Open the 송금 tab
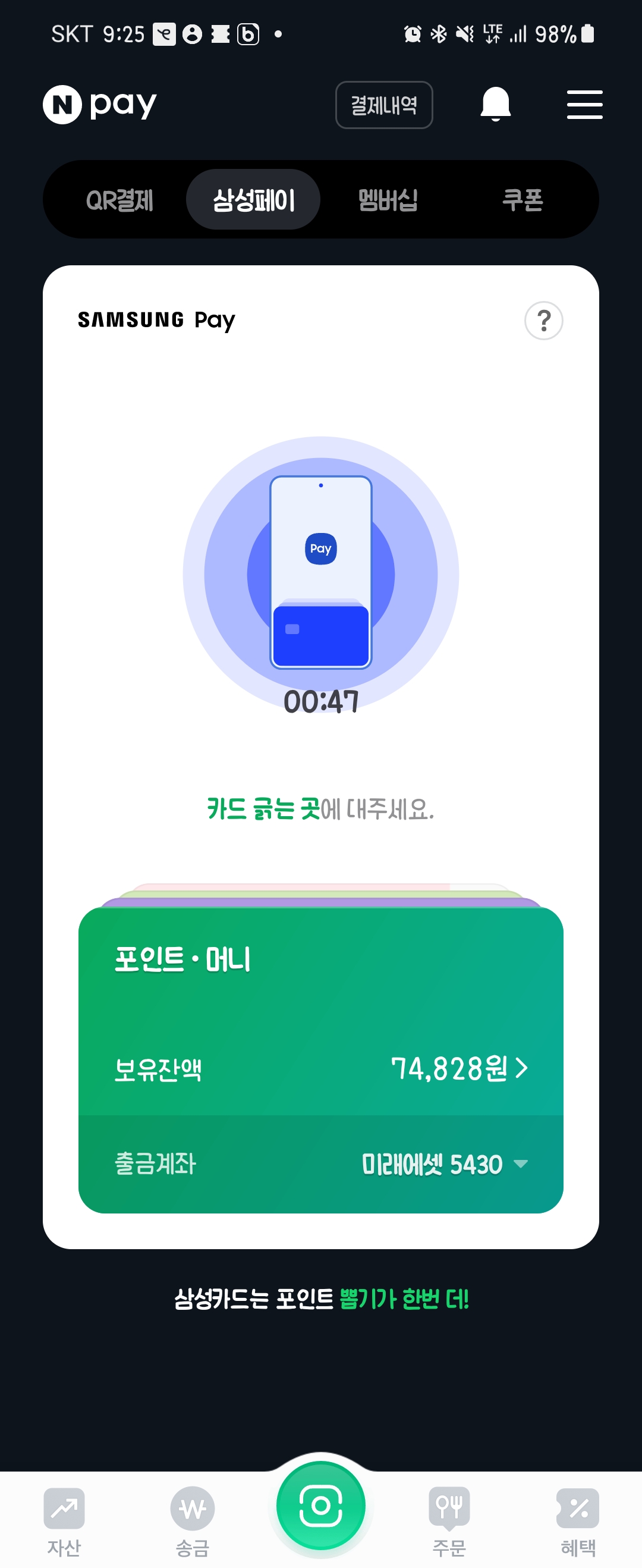This screenshot has height=1568, width=642. (192, 1520)
